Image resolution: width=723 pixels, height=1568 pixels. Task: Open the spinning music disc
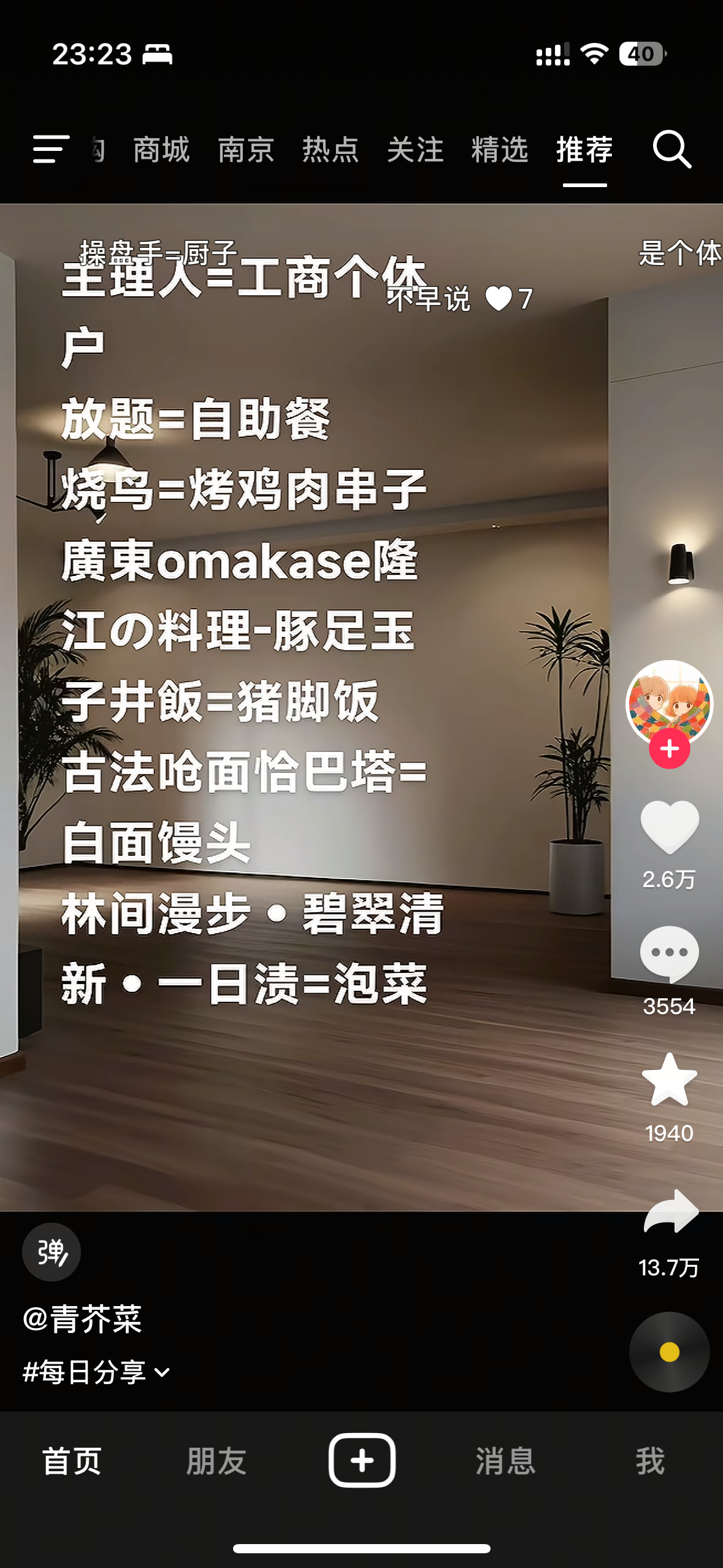pos(670,1351)
